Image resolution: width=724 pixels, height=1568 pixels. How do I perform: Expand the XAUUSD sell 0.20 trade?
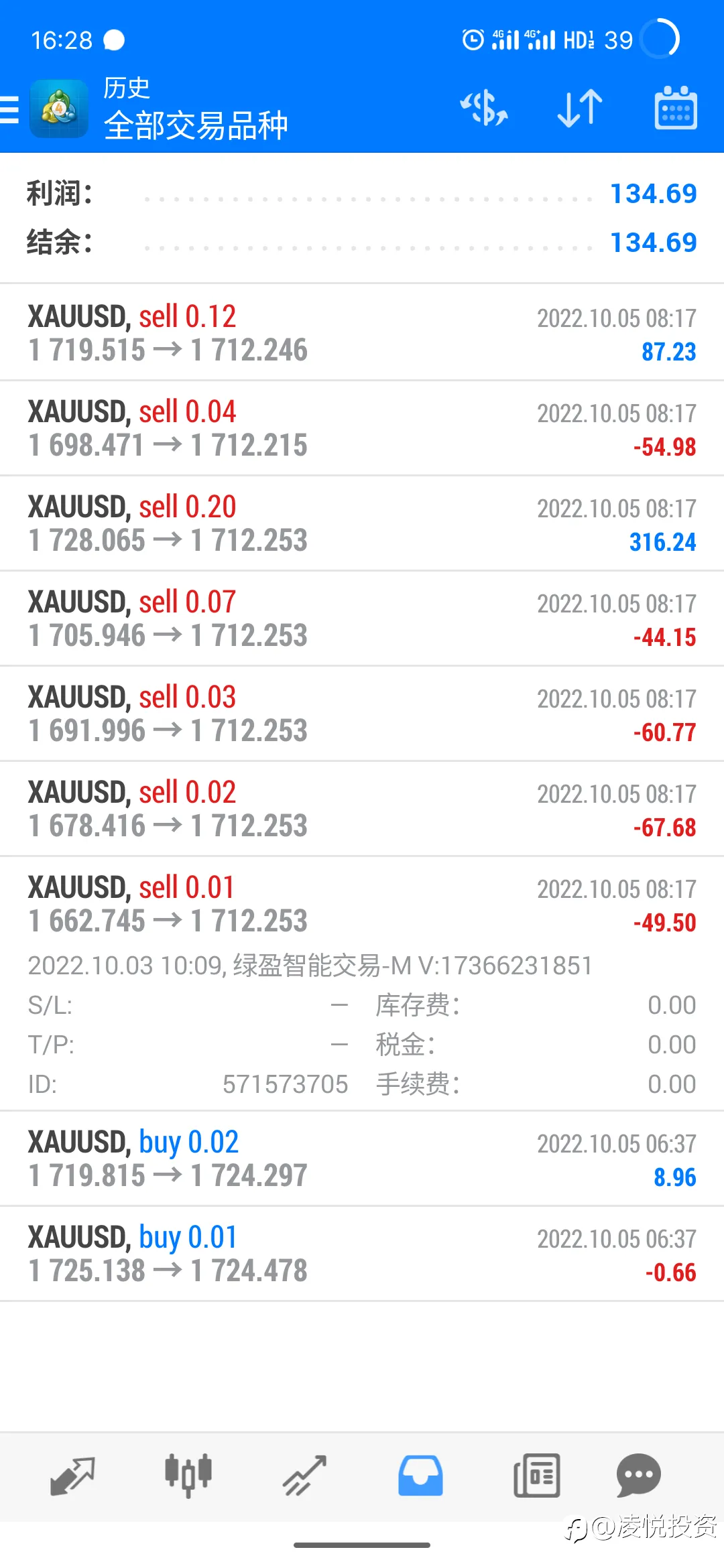362,523
